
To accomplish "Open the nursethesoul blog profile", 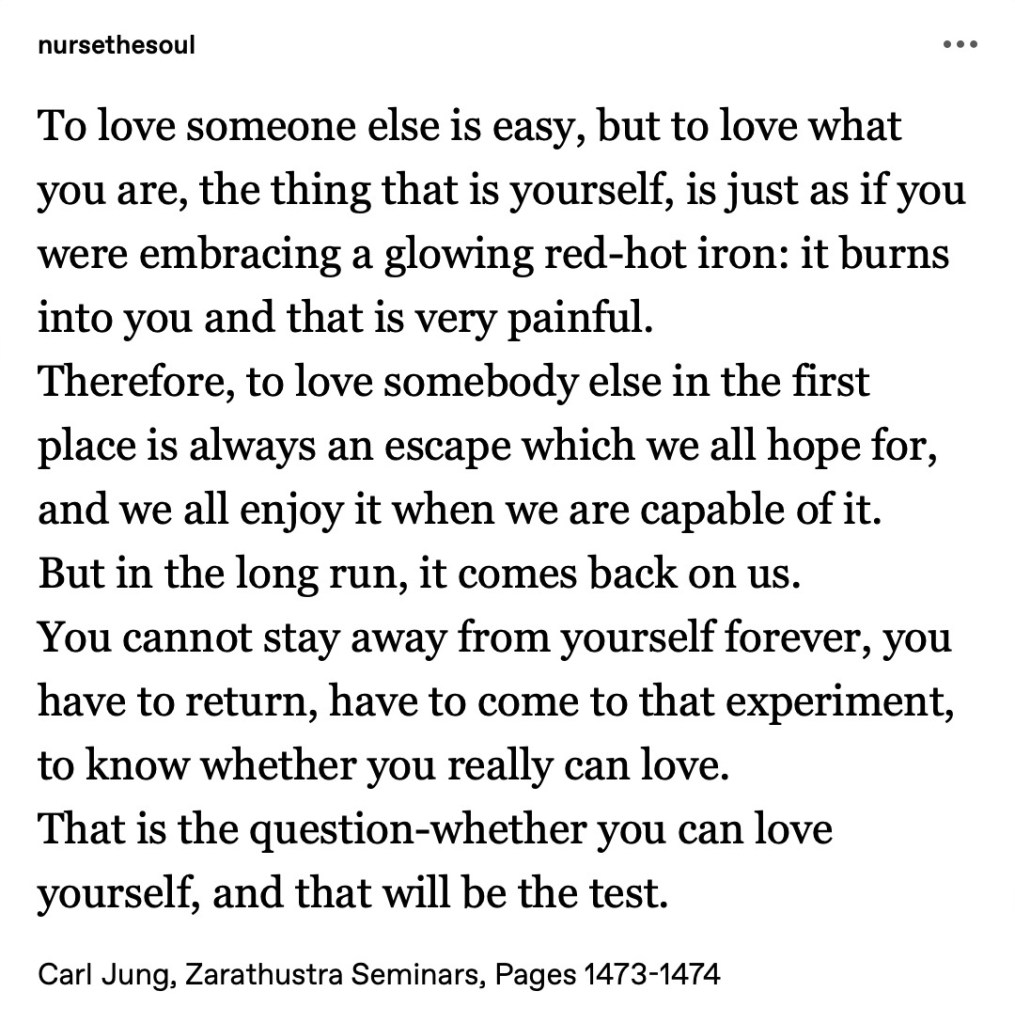I will pyautogui.click(x=116, y=46).
